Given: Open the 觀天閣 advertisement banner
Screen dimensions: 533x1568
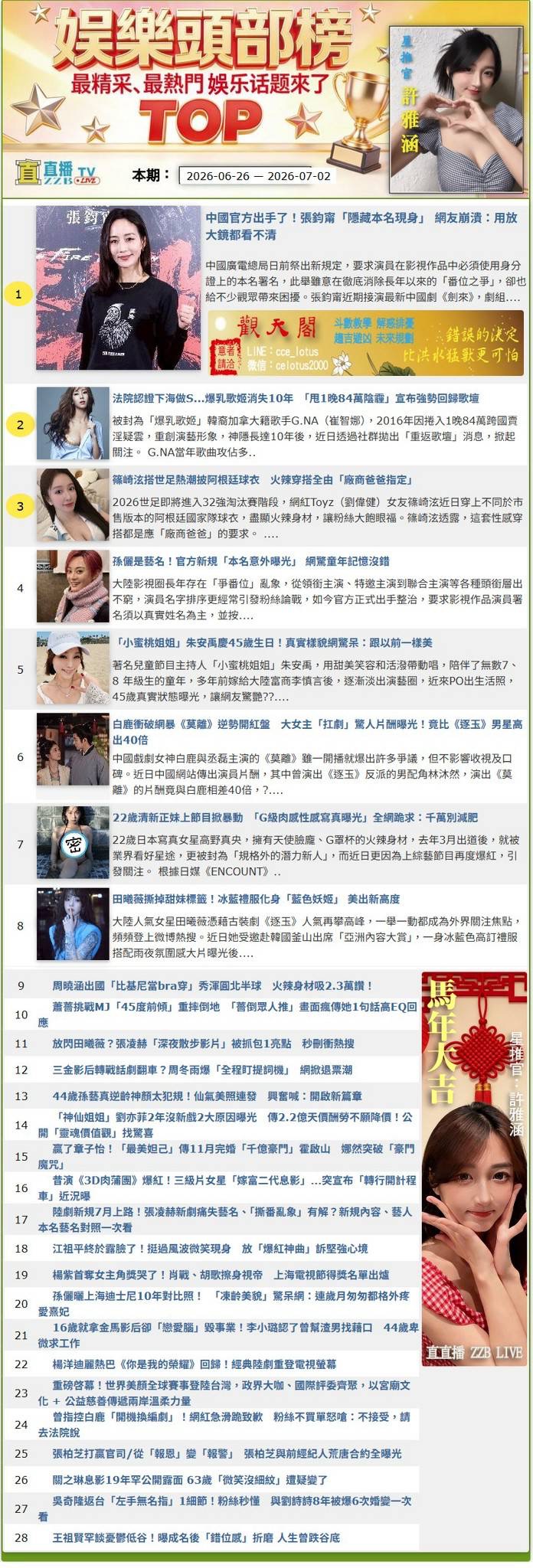Looking at the screenshot, I should pyautogui.click(x=366, y=343).
